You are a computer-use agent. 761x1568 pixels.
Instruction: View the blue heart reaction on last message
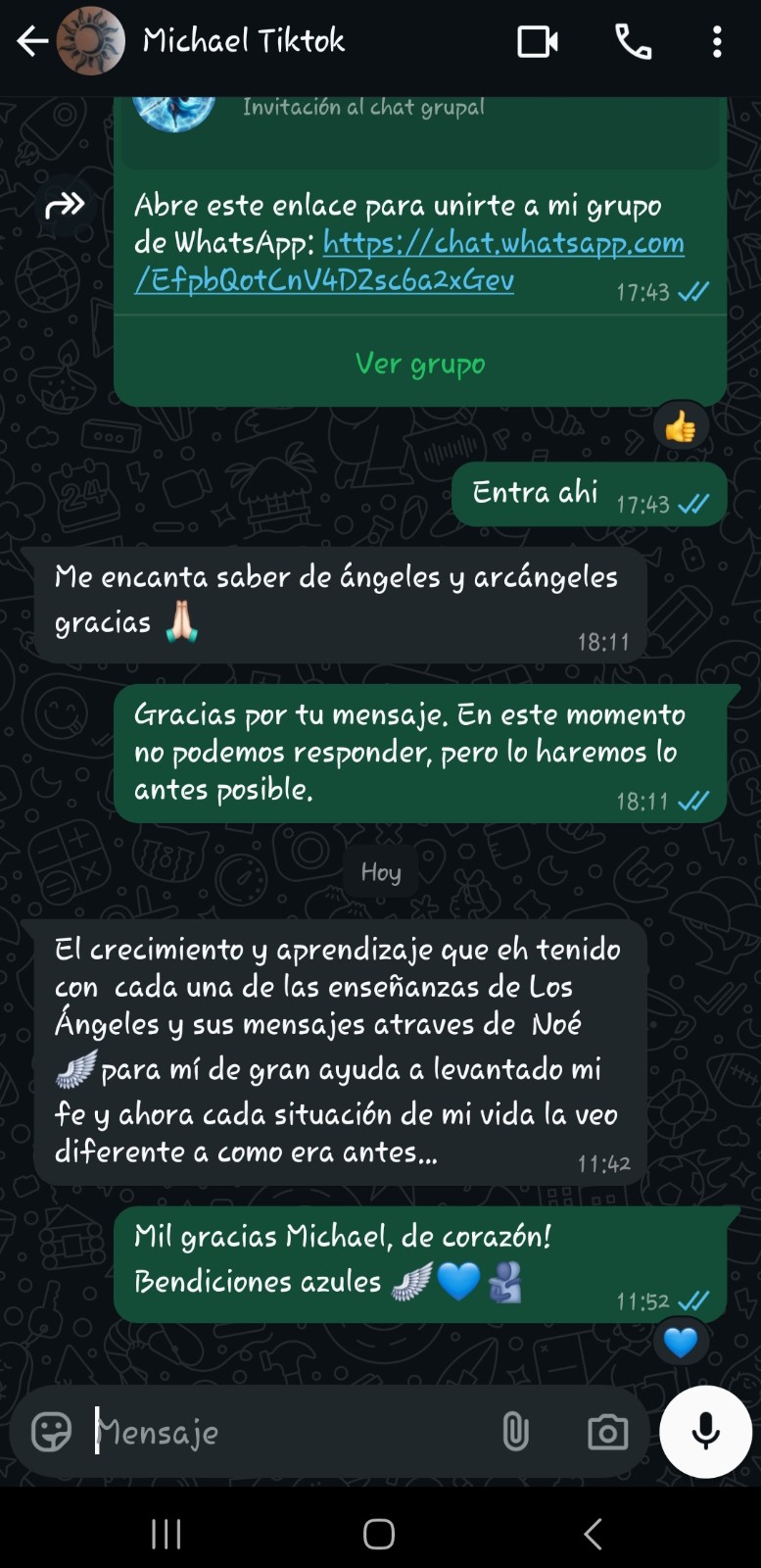click(x=680, y=1342)
